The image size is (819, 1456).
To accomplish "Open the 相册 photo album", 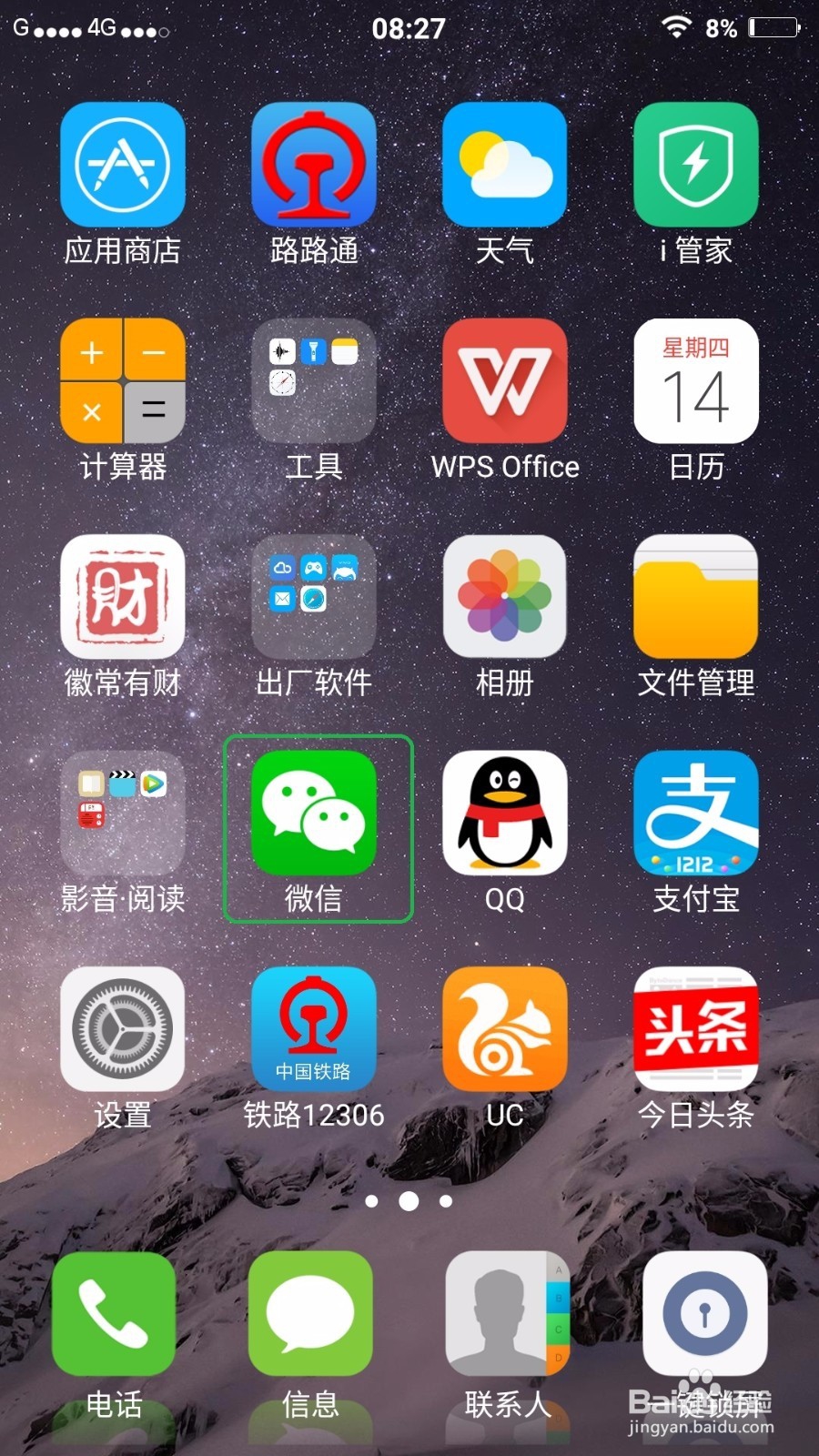I will pos(505,599).
